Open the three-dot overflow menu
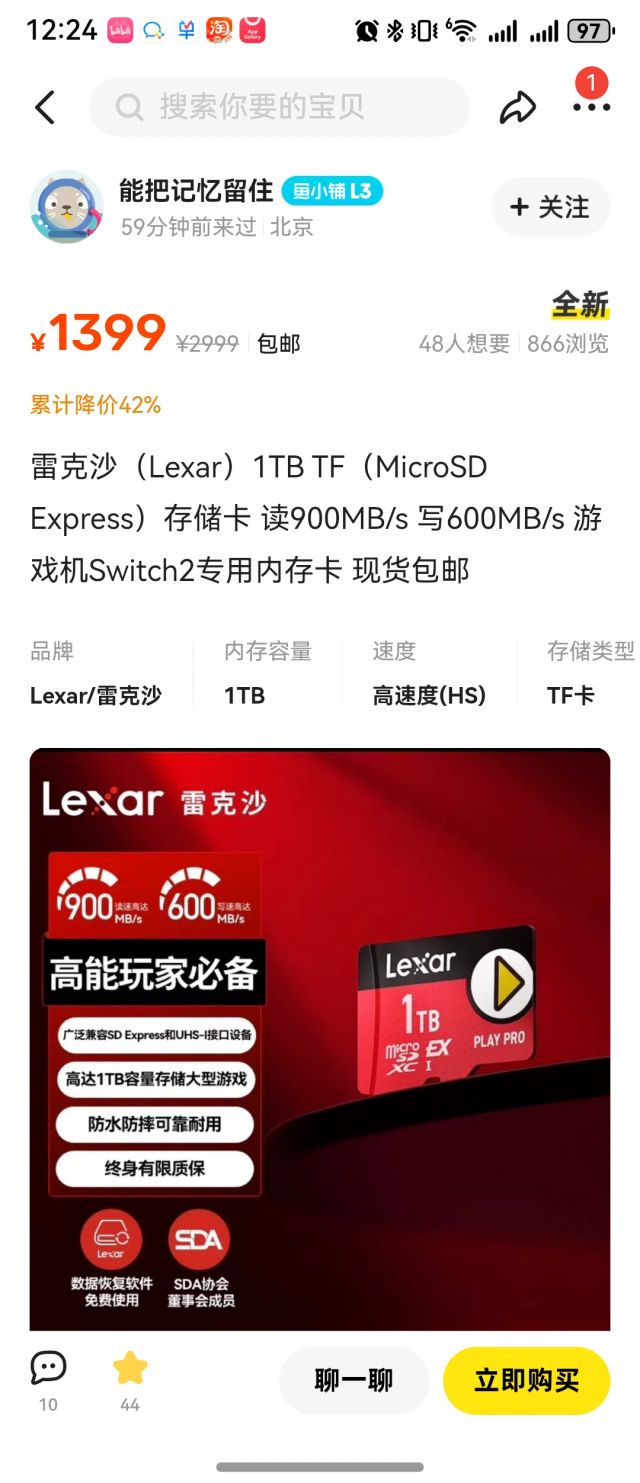 [590, 107]
